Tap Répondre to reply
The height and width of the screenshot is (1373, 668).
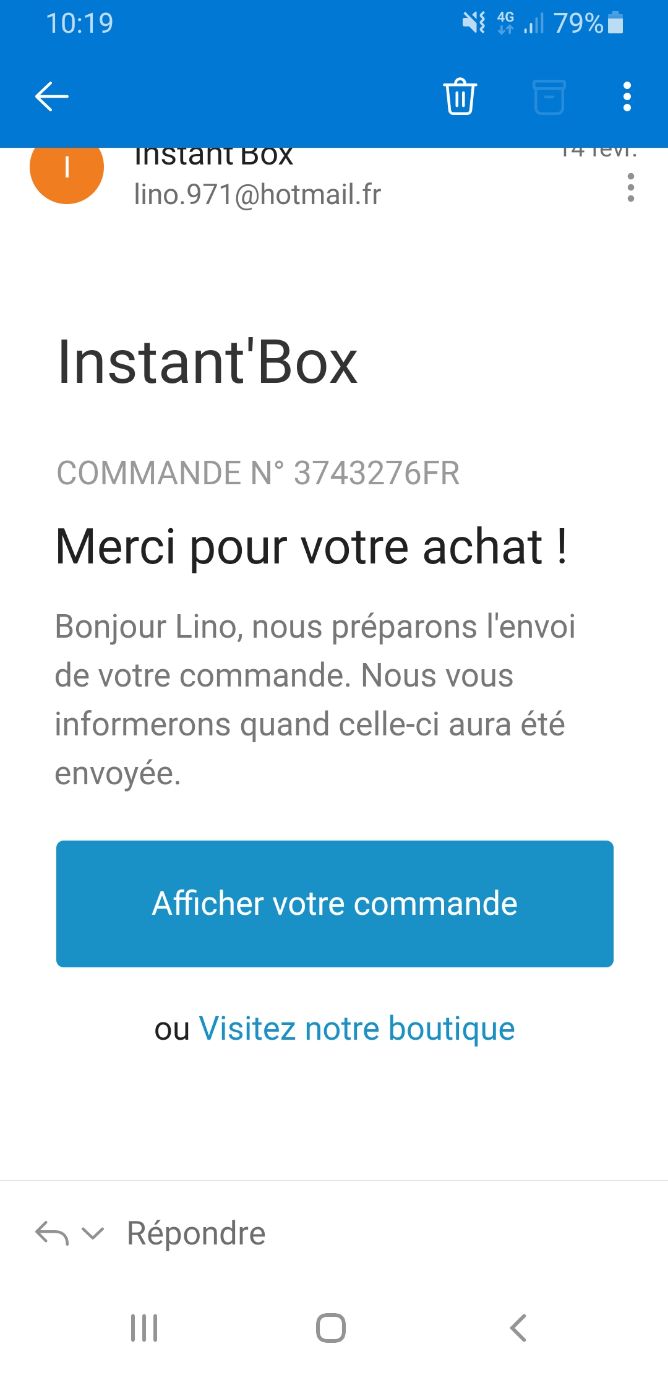pyautogui.click(x=196, y=1233)
